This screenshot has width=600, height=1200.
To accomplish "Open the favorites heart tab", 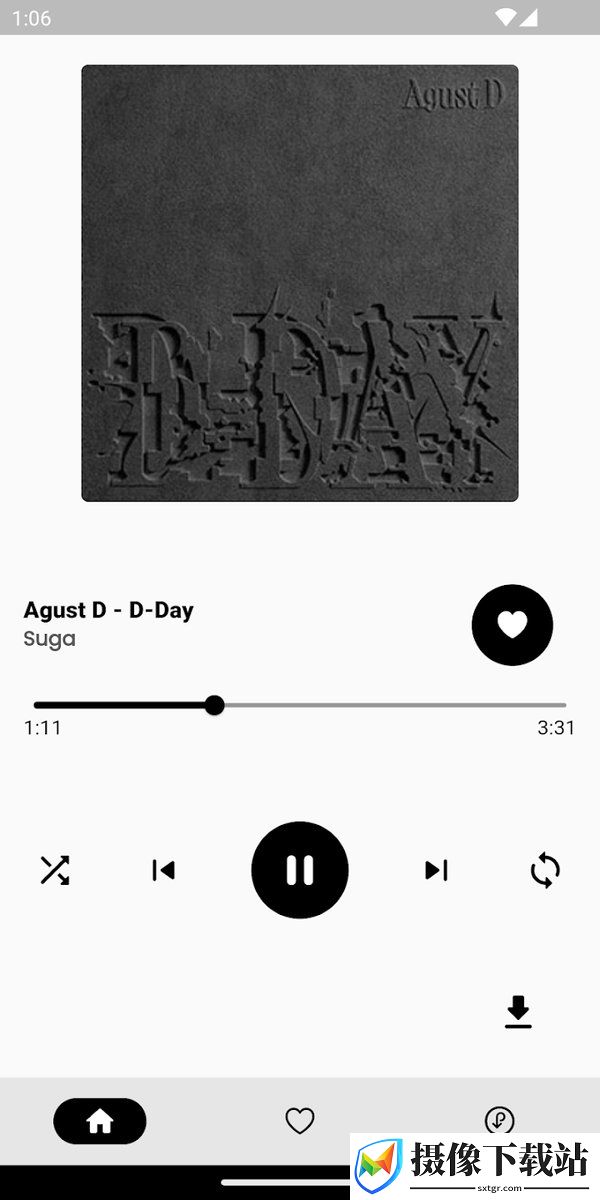I will point(300,1121).
